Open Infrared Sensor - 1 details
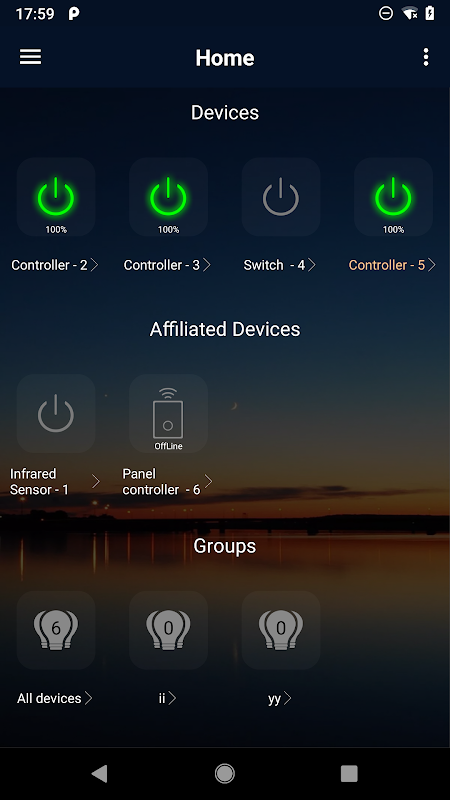 coord(55,482)
